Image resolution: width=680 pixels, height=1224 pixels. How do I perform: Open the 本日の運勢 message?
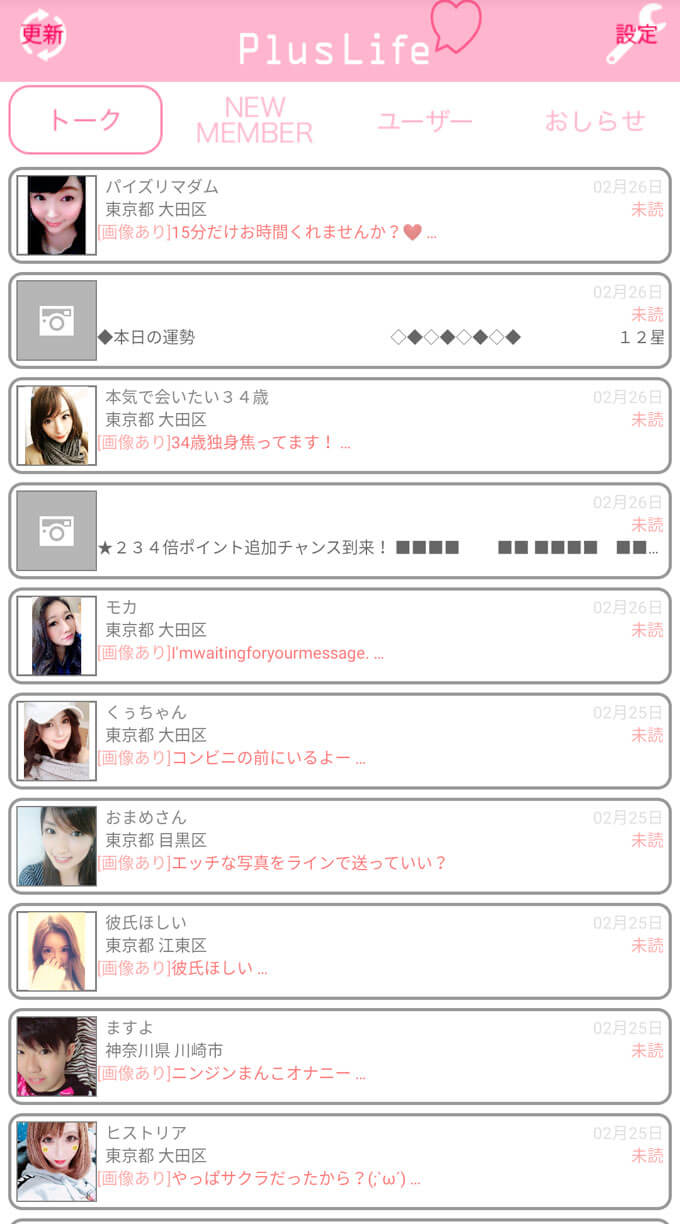340,320
